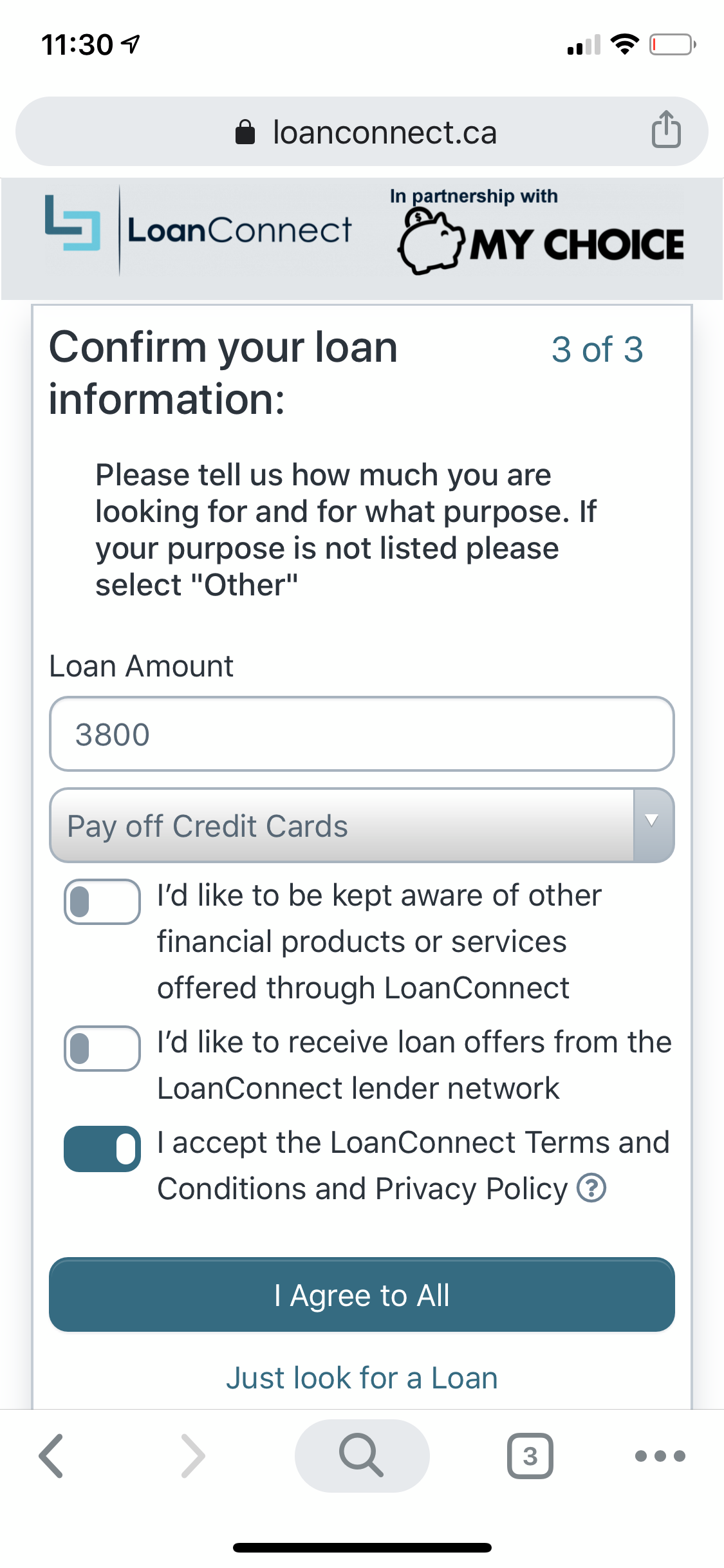Open the Privacy Policy help icon
Image resolution: width=724 pixels, height=1568 pixels.
(591, 1188)
